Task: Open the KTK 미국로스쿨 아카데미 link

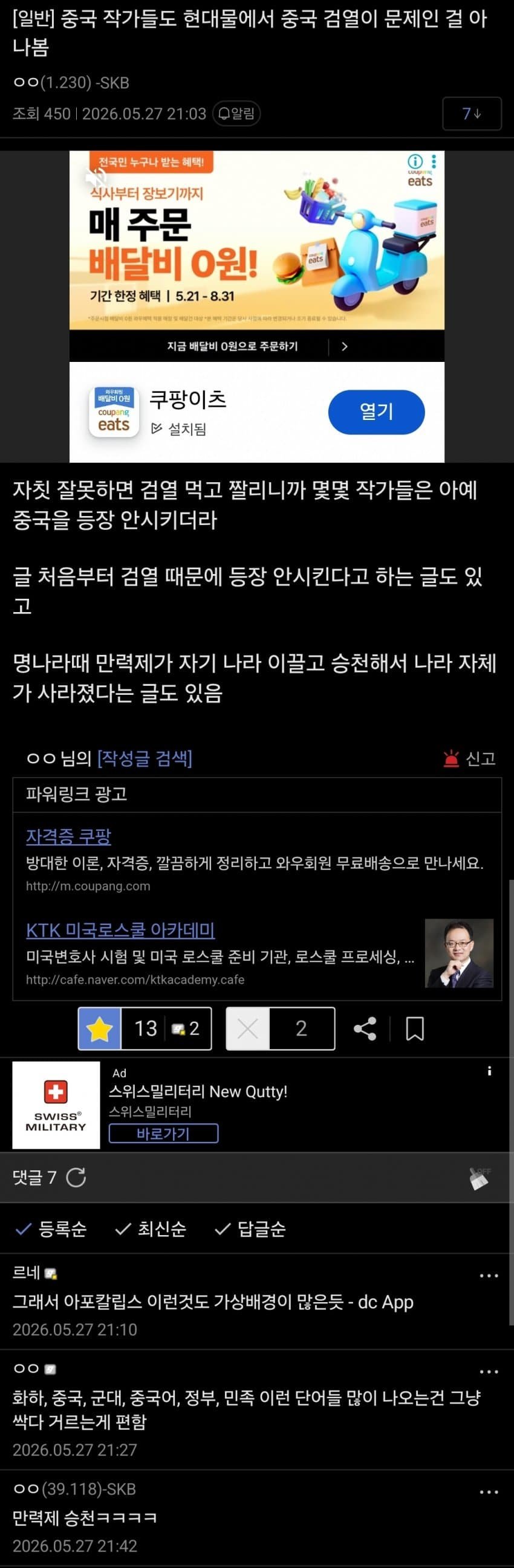Action: tap(120, 929)
